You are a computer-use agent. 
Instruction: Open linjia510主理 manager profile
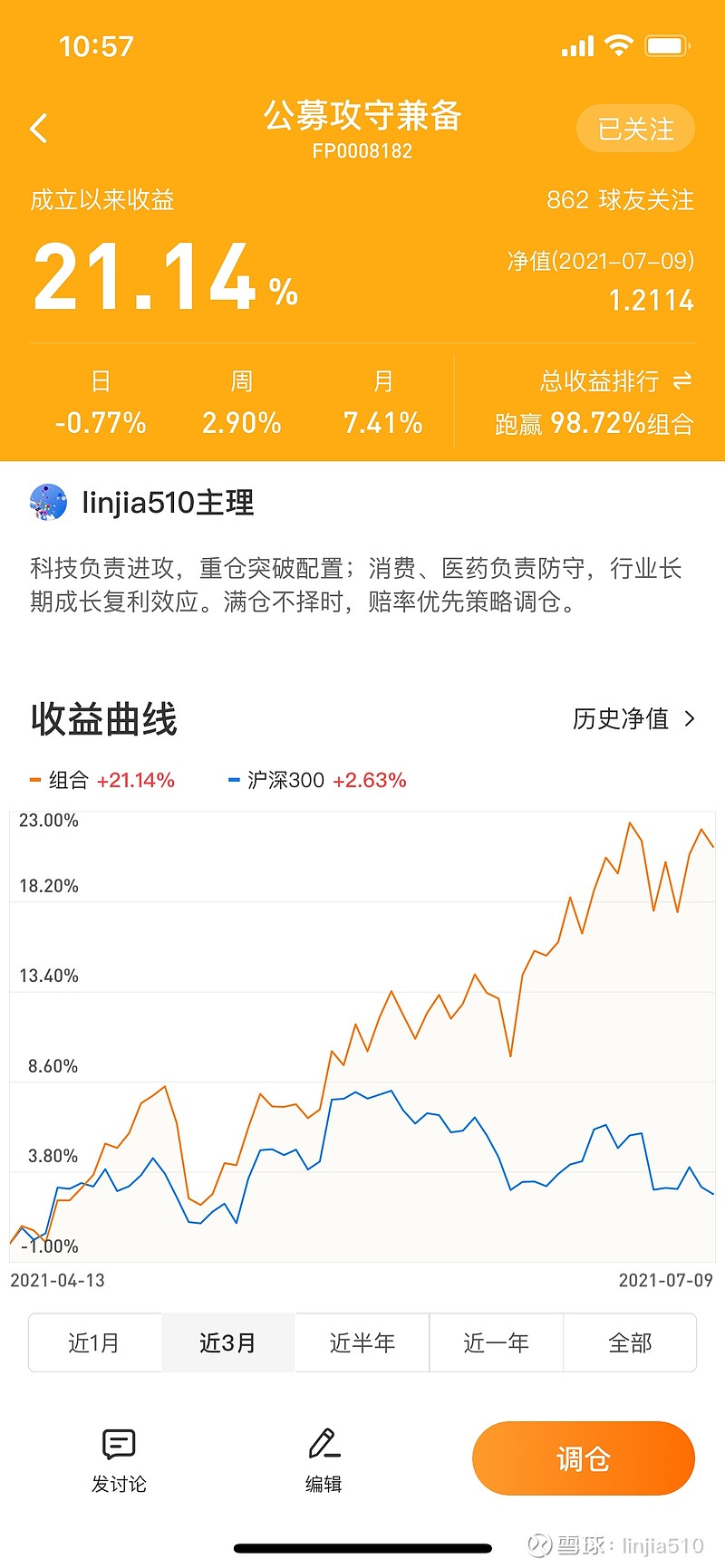coord(142,502)
